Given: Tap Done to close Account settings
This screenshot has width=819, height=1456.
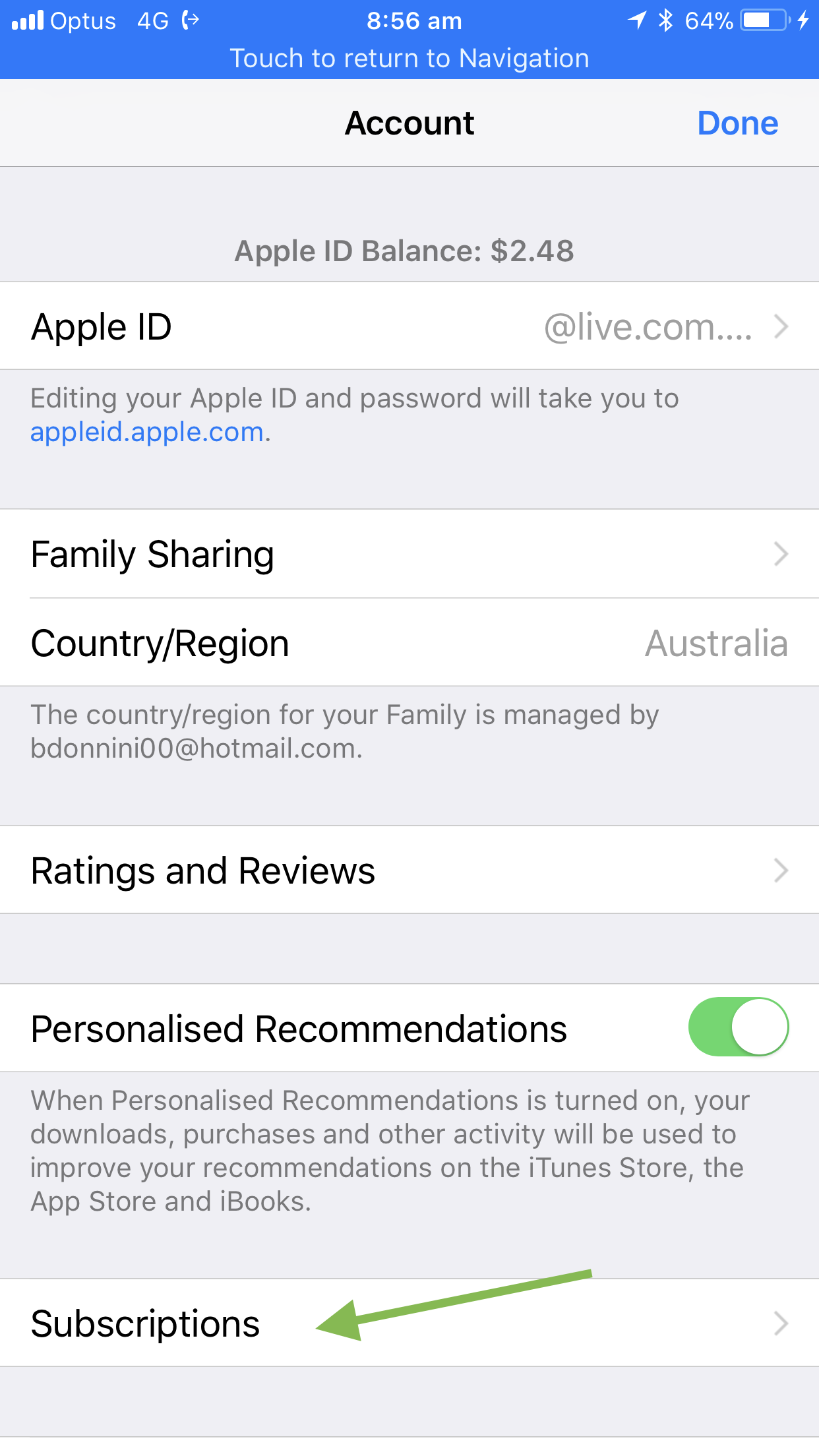Looking at the screenshot, I should click(x=737, y=123).
